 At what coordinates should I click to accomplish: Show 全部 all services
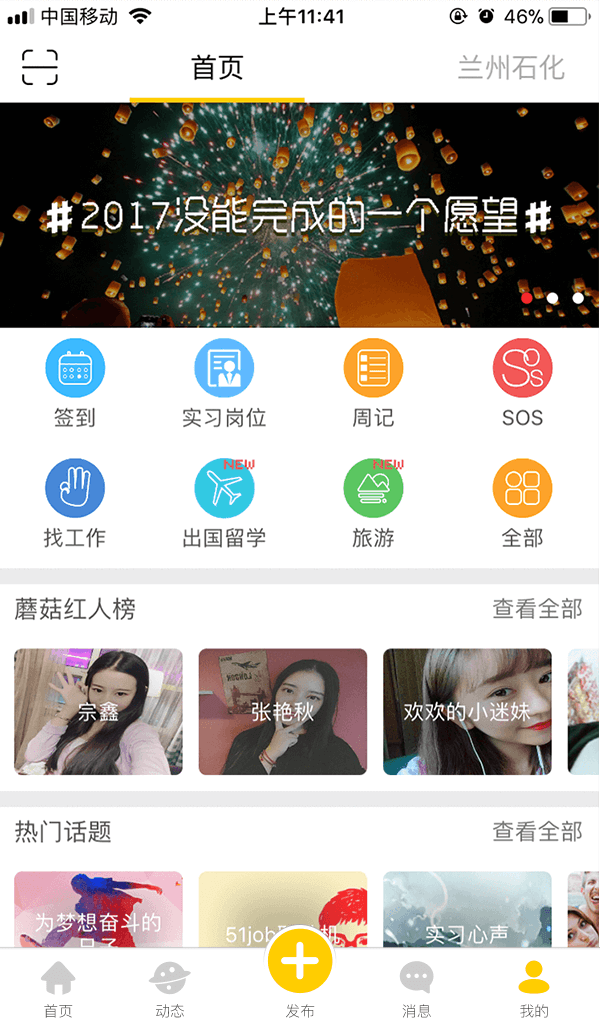pyautogui.click(x=522, y=504)
